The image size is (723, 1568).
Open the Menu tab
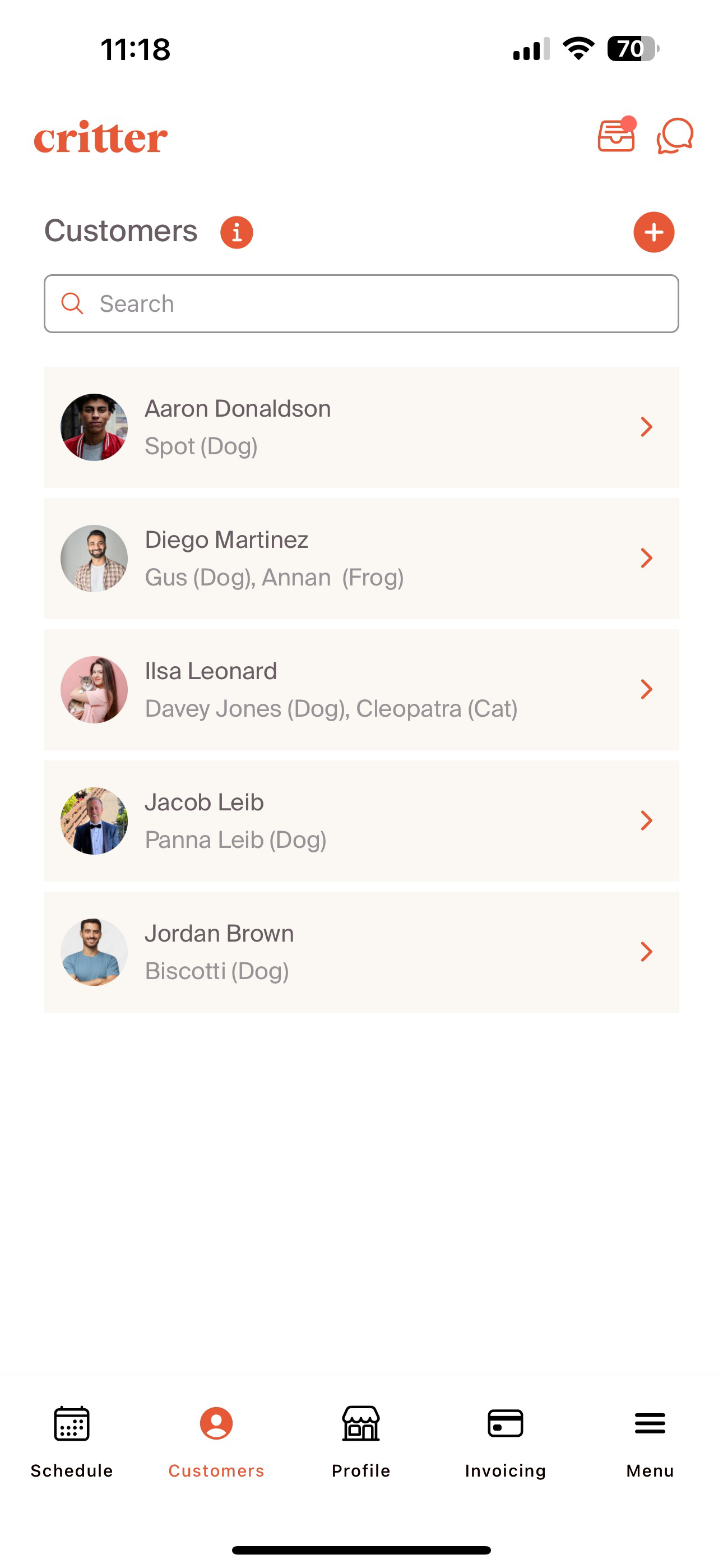[x=650, y=1440]
